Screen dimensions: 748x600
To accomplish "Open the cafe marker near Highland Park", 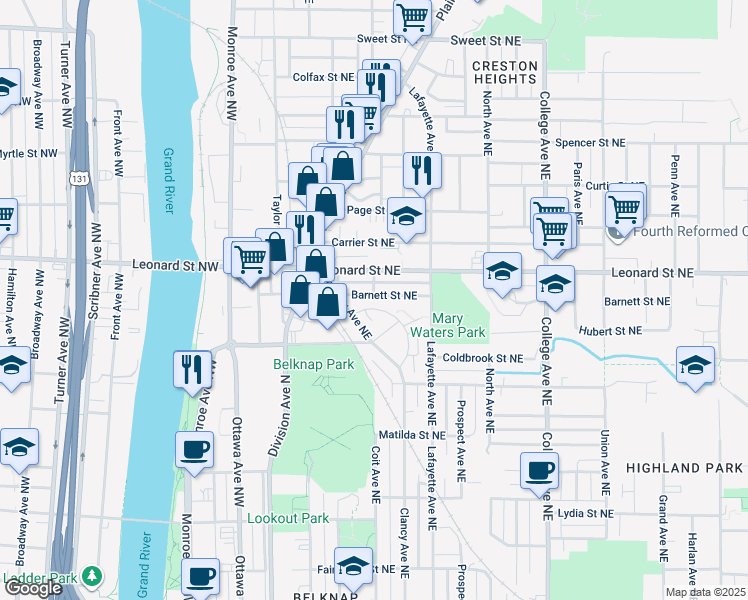I will [x=540, y=469].
